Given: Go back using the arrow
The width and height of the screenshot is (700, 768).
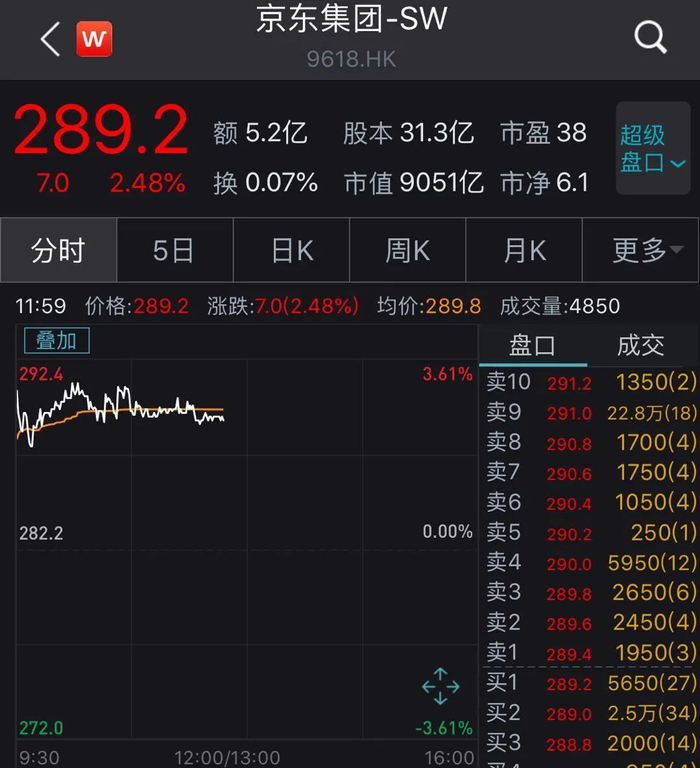Looking at the screenshot, I should (50, 39).
